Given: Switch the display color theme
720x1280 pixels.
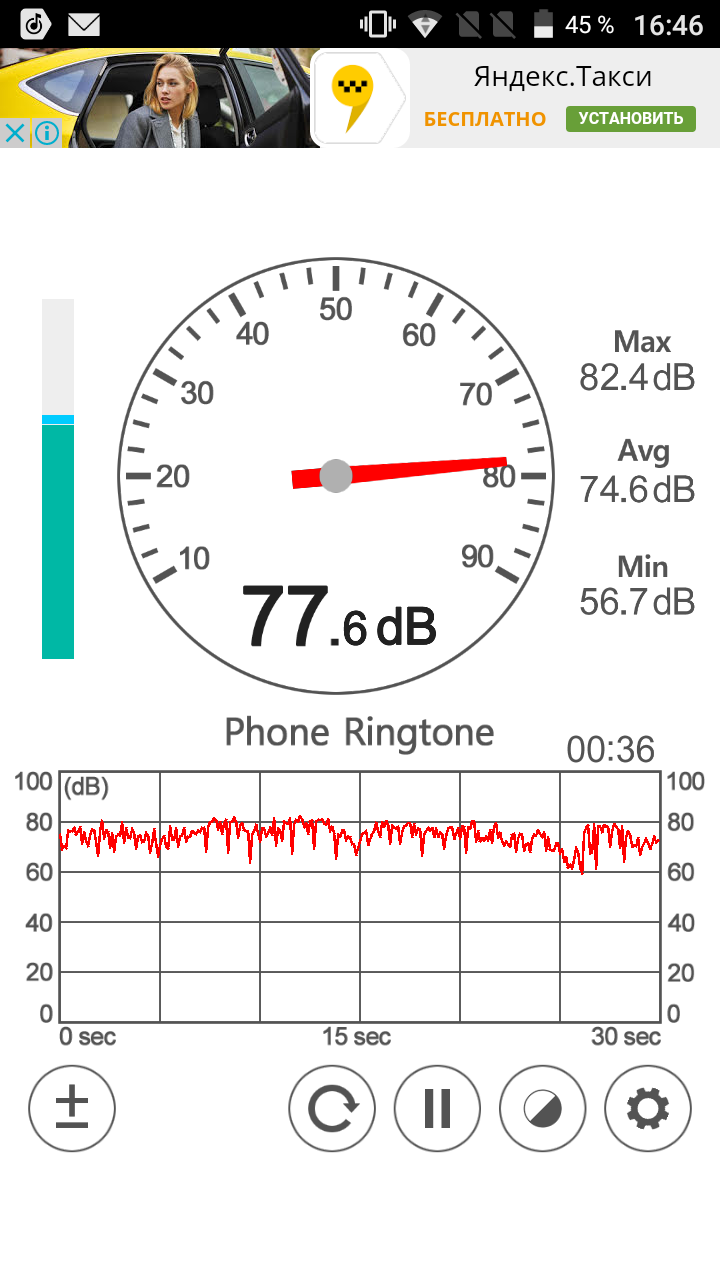Looking at the screenshot, I should [543, 1108].
